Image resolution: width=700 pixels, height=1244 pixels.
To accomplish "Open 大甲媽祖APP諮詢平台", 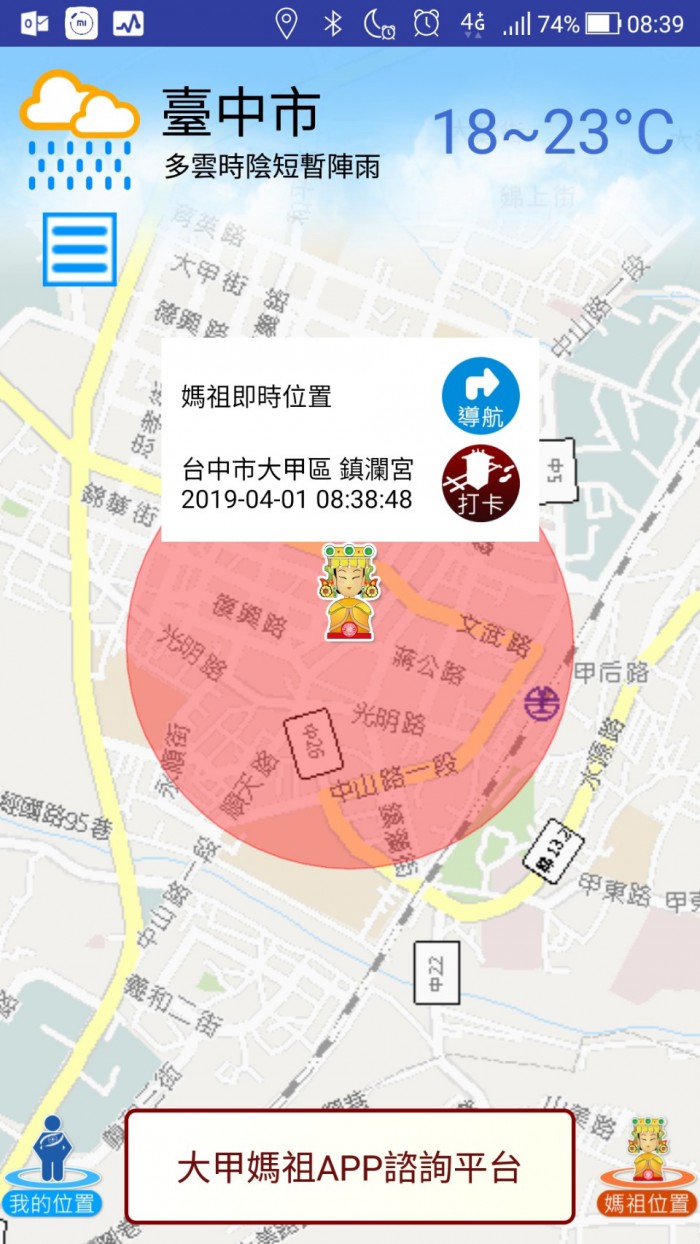I will tap(350, 1167).
